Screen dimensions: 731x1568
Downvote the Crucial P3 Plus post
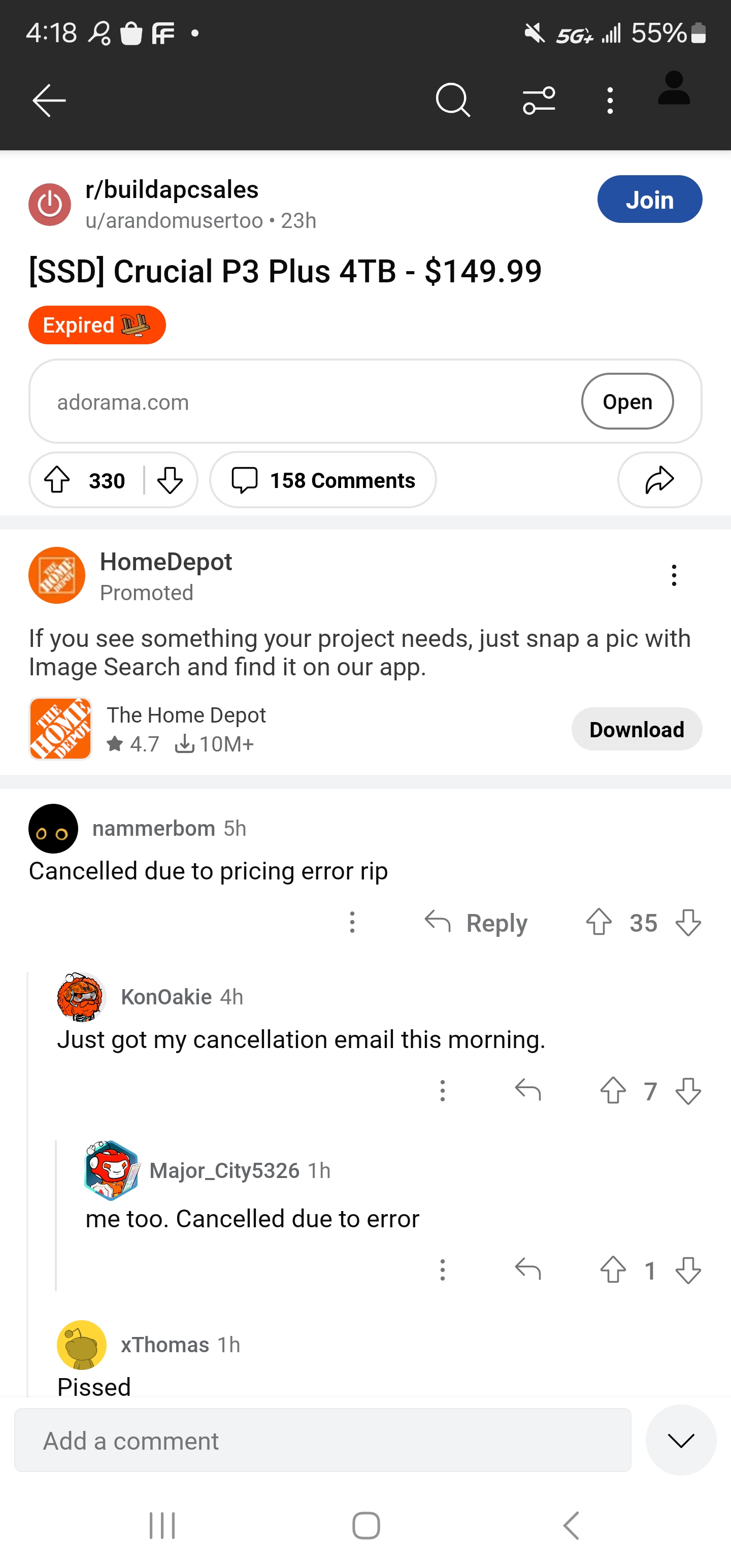pos(170,480)
